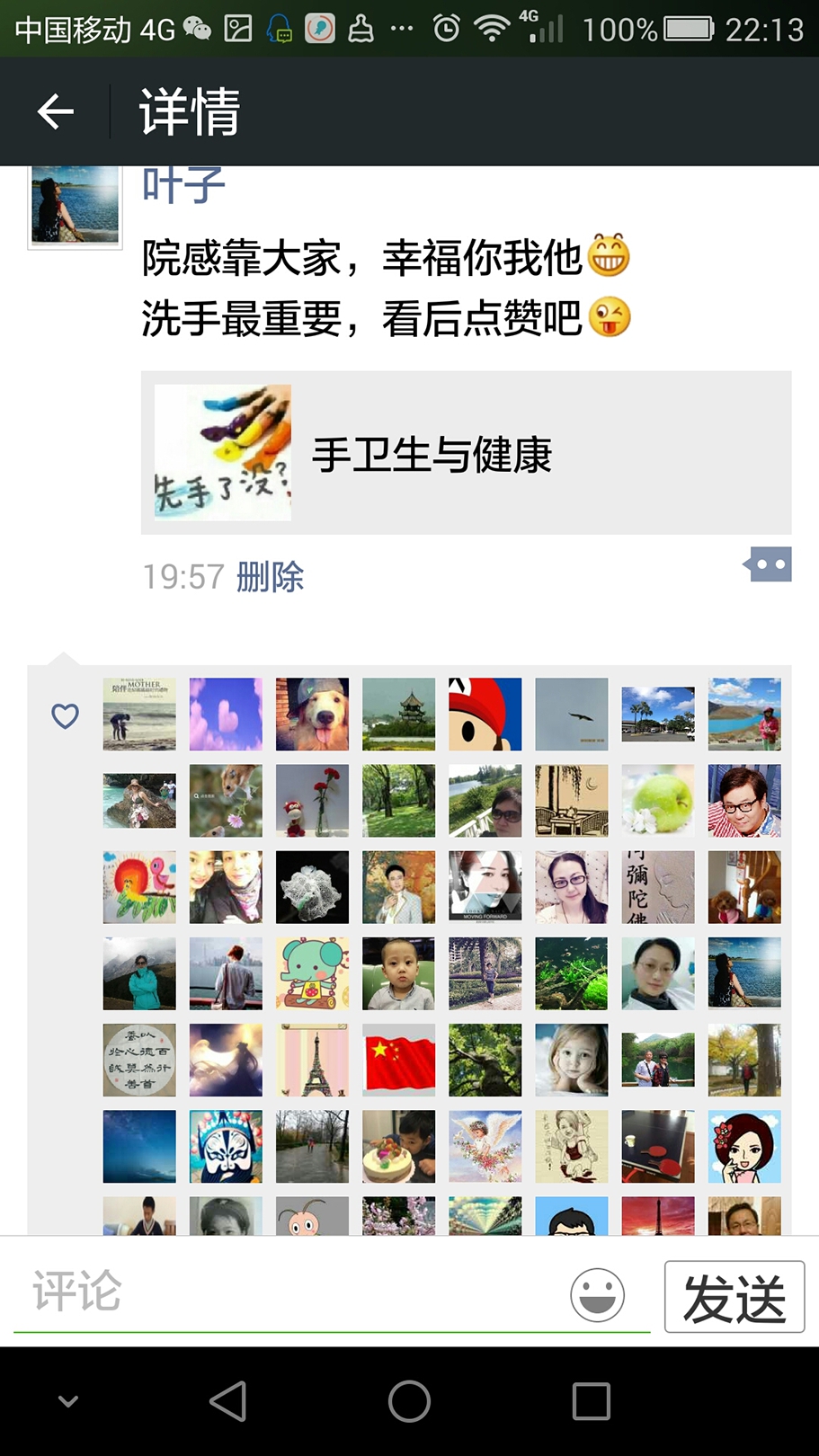Viewport: 819px width, 1456px height.
Task: View the liker with opera mask avatar
Action: click(x=226, y=1146)
